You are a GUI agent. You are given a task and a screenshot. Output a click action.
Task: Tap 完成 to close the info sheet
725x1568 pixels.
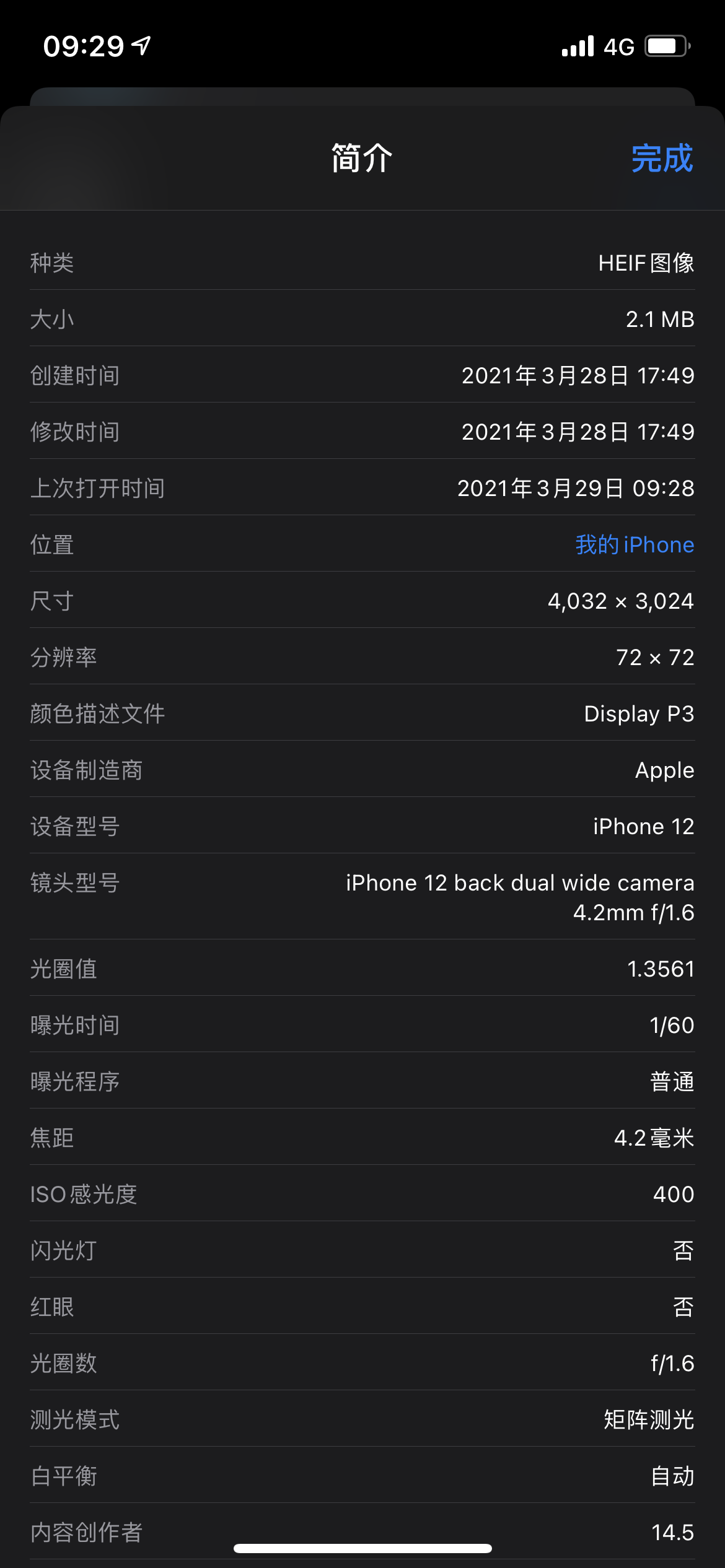661,159
